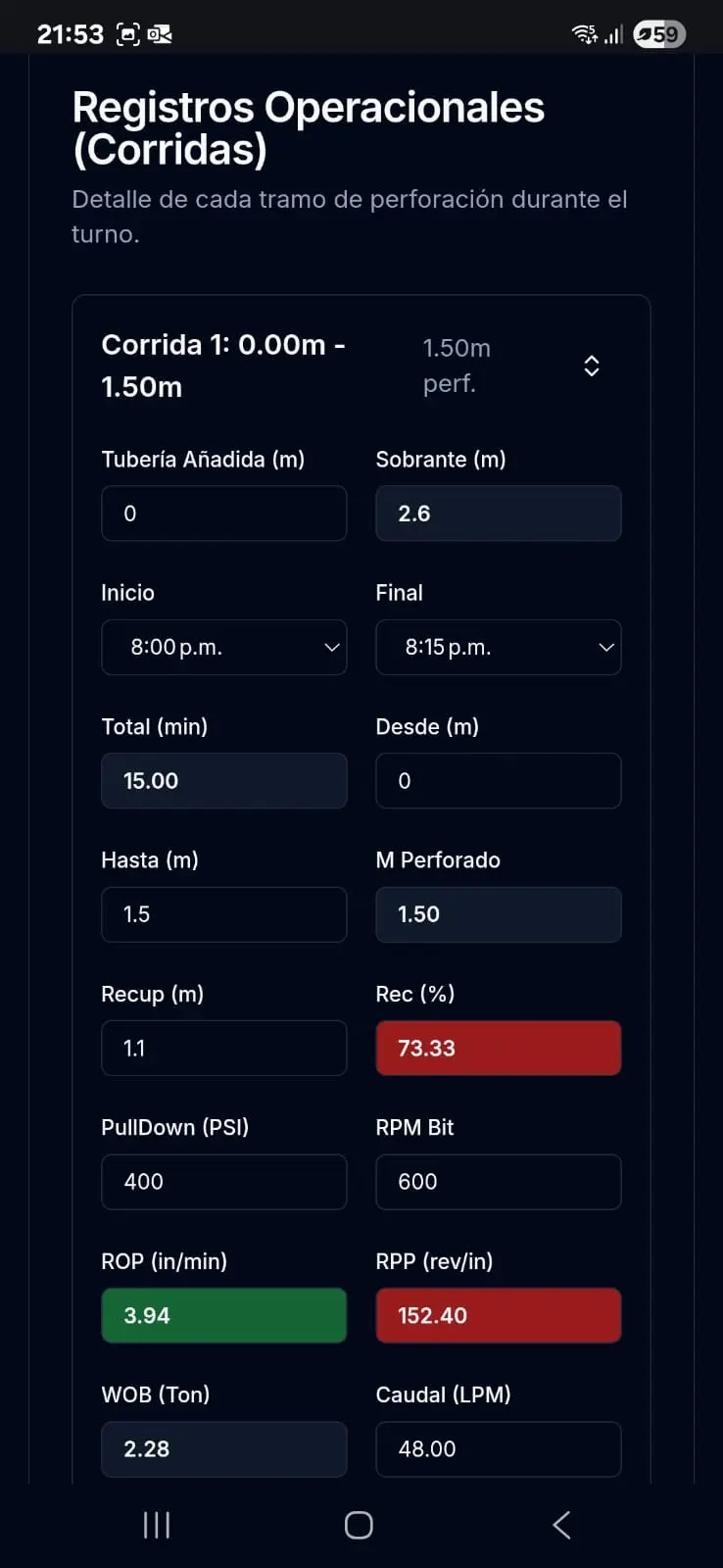Edit the PullDown (PSI) field
The image size is (723, 1568).
(x=223, y=1182)
